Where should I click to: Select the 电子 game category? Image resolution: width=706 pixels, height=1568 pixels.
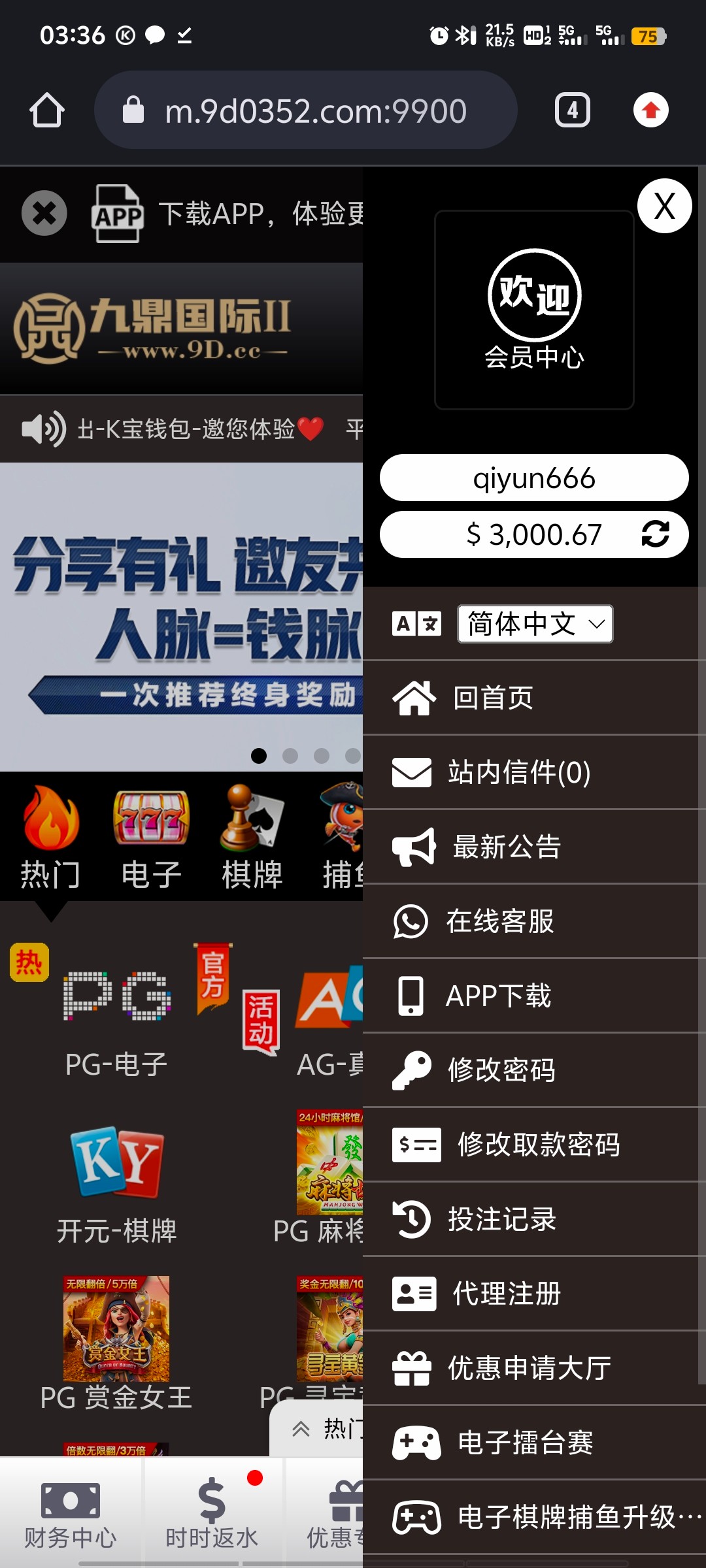pos(151,838)
